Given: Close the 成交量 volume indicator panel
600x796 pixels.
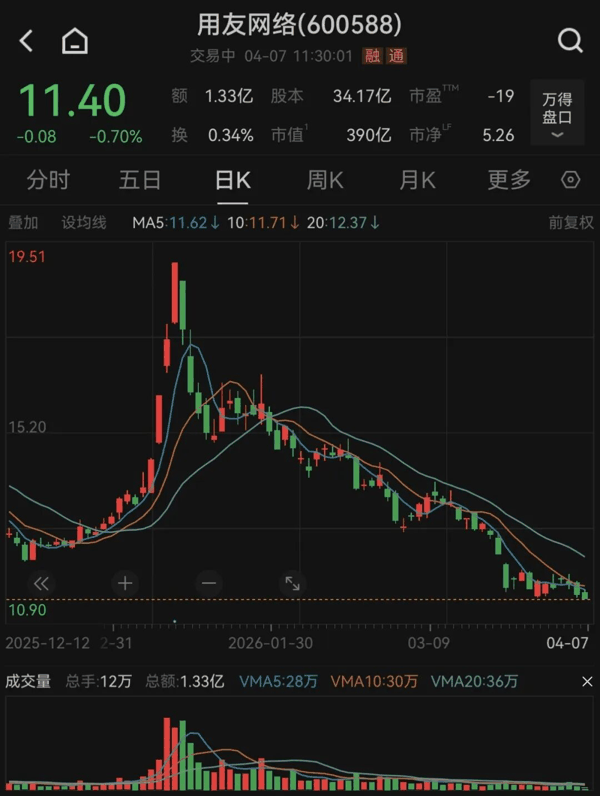Looking at the screenshot, I should click(587, 681).
